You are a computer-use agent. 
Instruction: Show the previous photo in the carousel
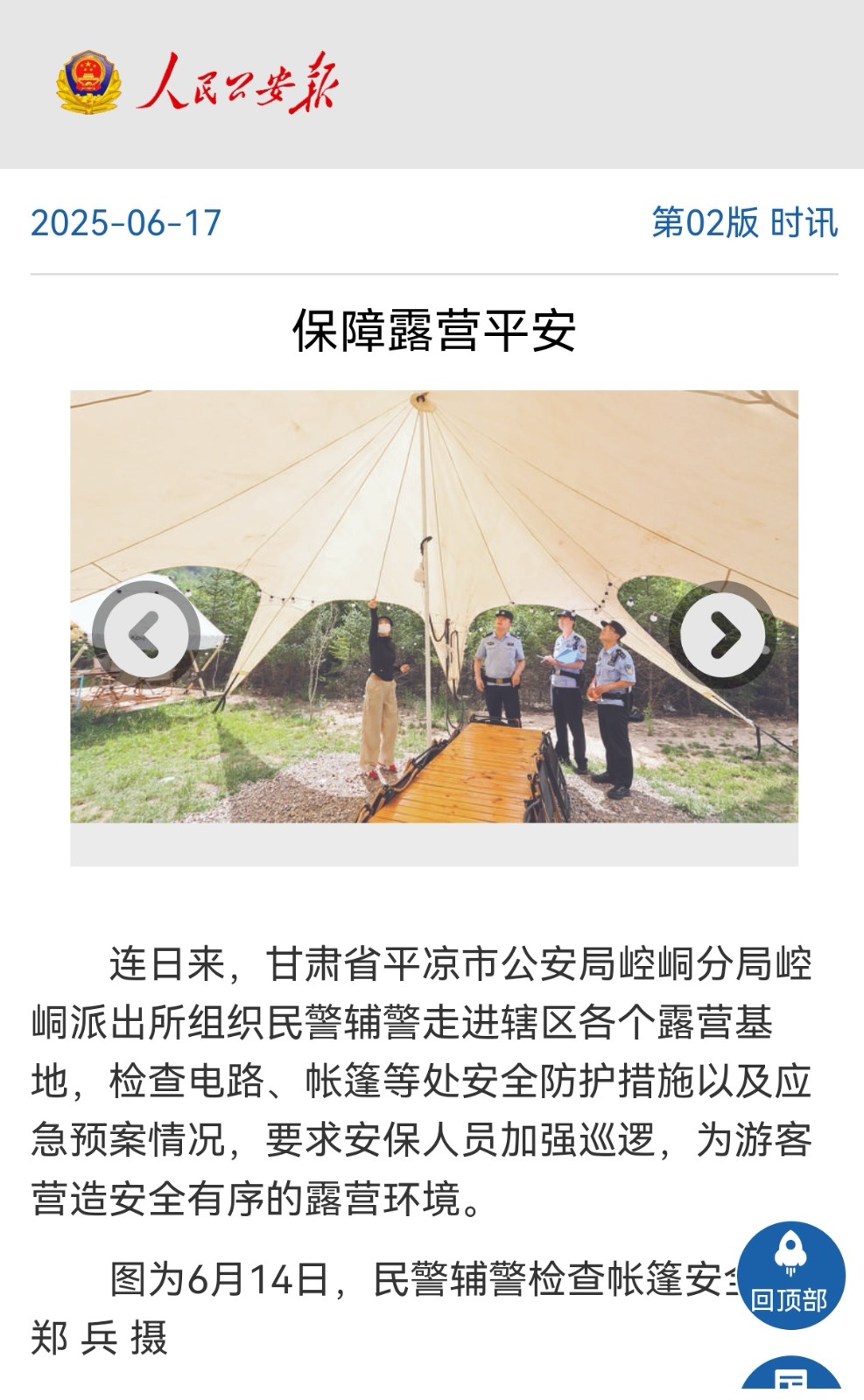coord(145,634)
